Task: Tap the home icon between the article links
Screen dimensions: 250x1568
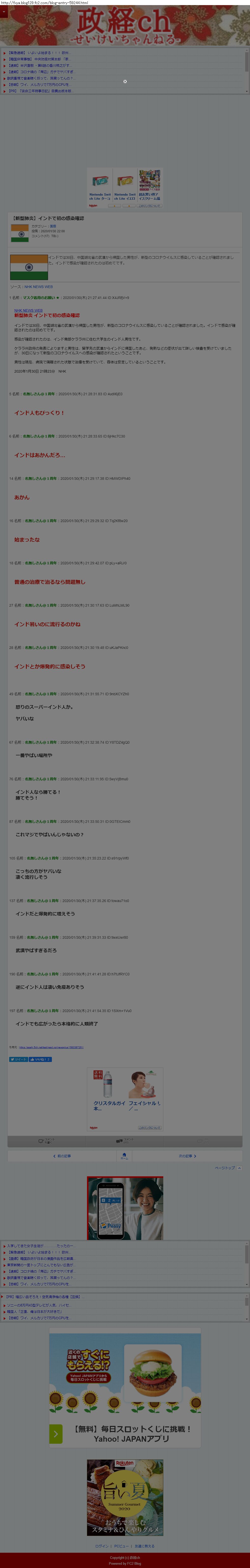Action: click(x=124, y=1155)
